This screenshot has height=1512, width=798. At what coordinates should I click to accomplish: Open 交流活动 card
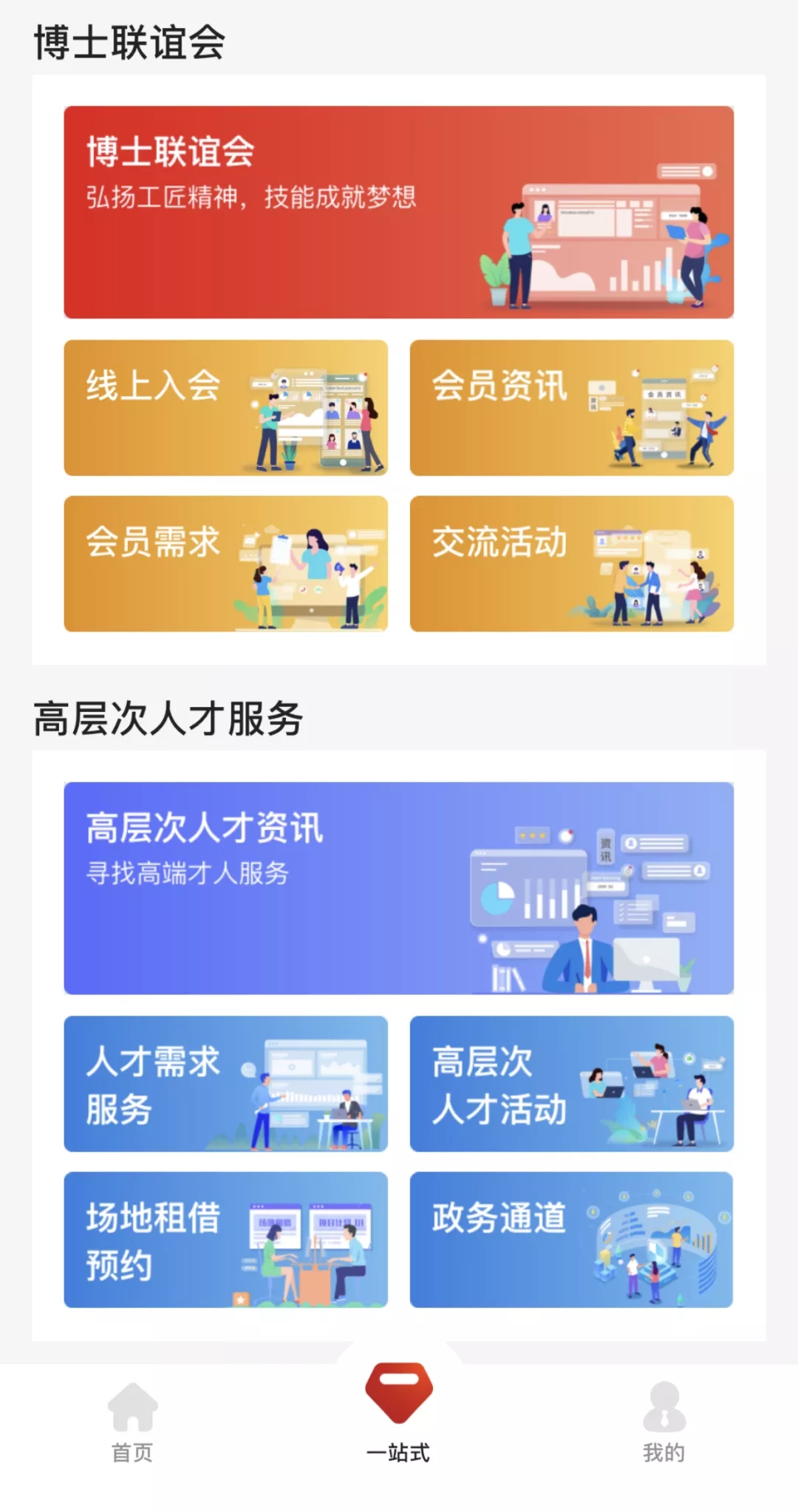pos(571,564)
